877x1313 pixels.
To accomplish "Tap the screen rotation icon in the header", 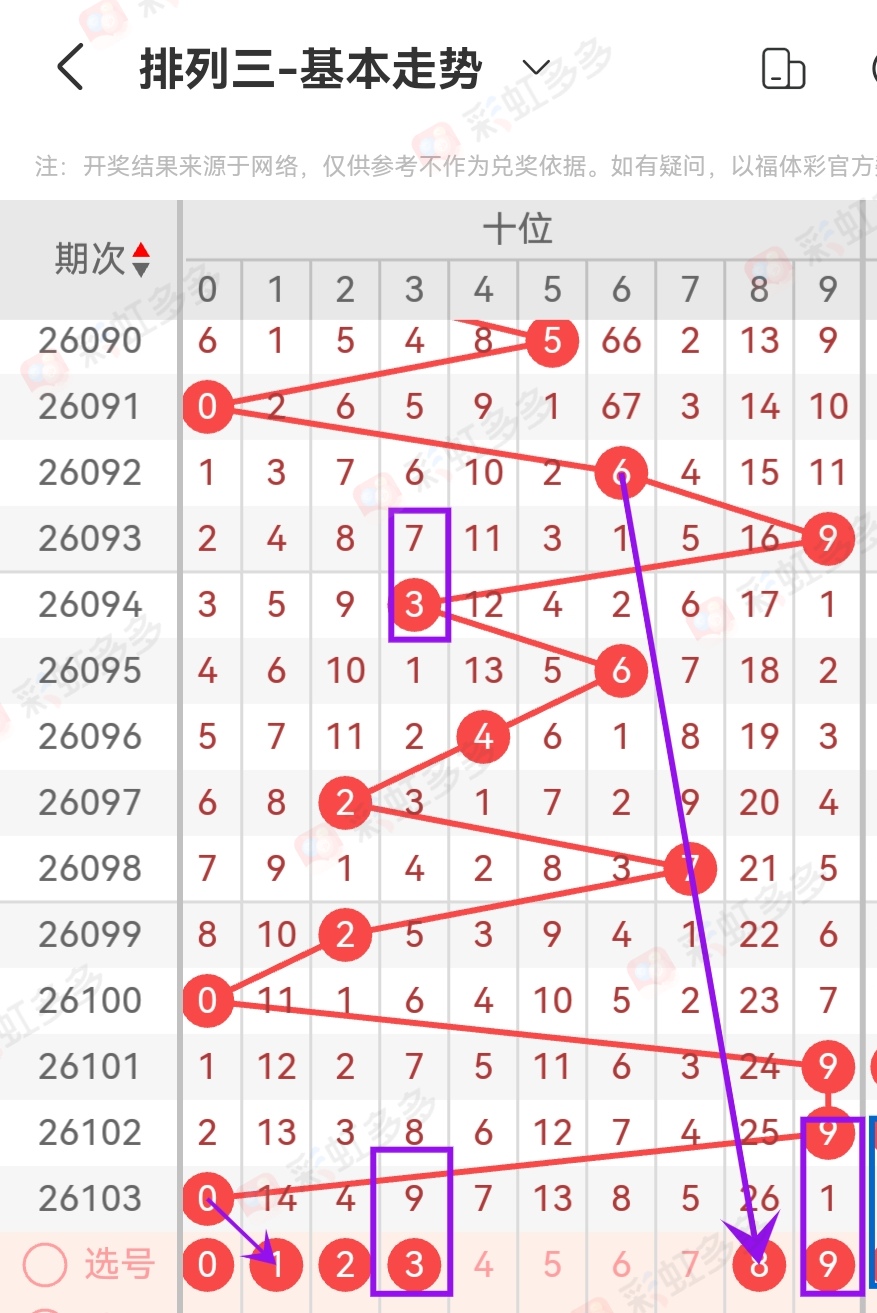I will tap(782, 69).
